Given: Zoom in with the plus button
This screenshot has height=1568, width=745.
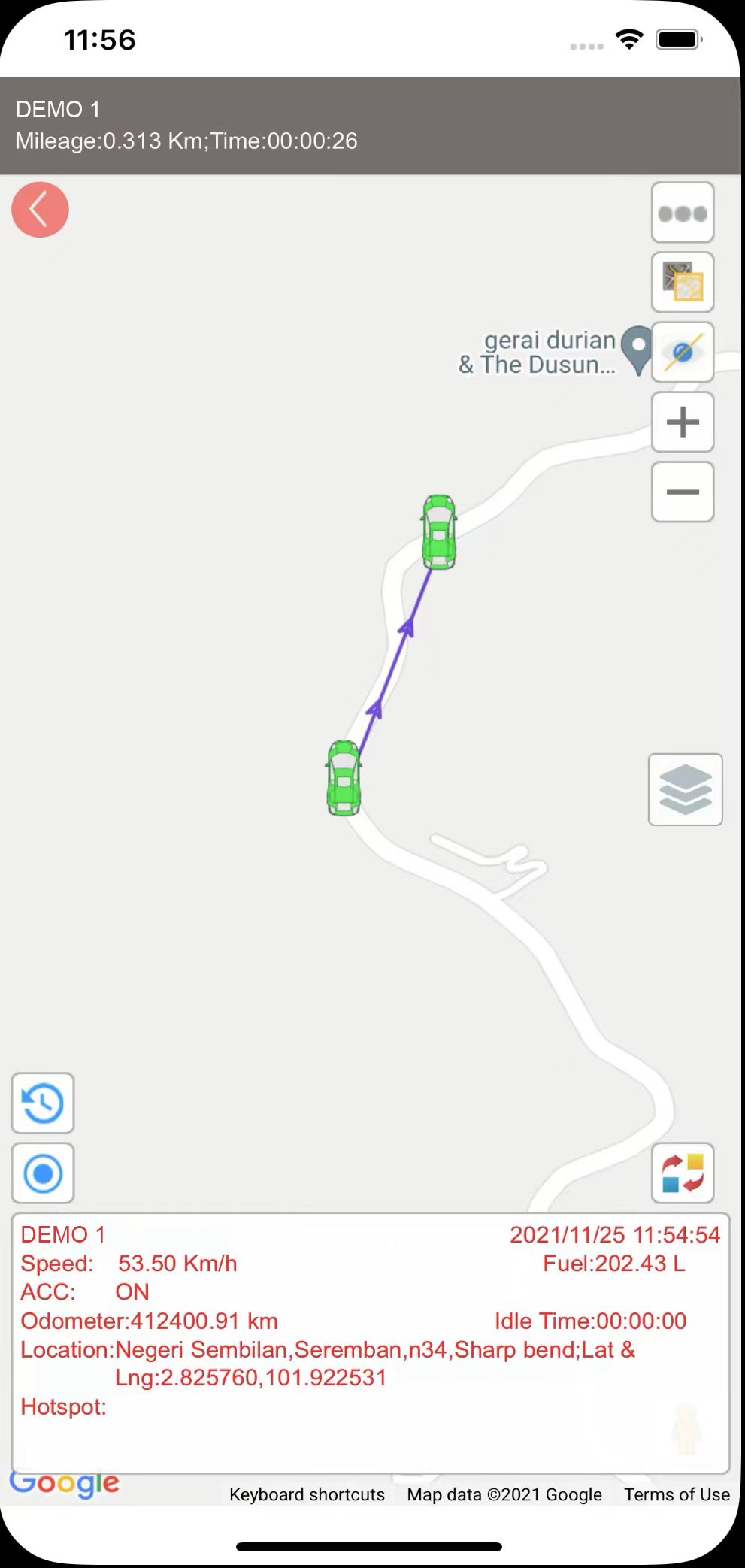Looking at the screenshot, I should (x=683, y=422).
